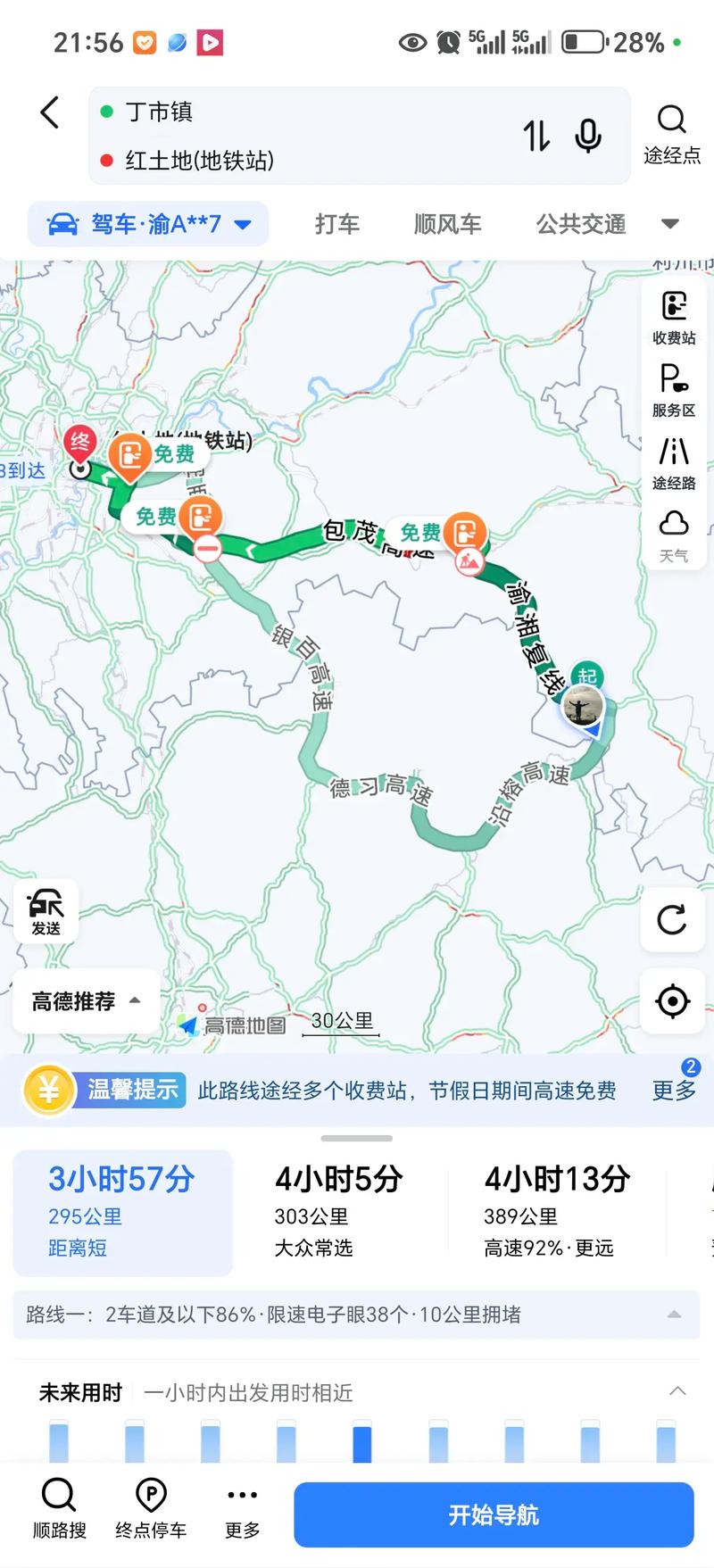714x1568 pixels.
Task: Recenter map on current location
Action: tap(671, 1002)
